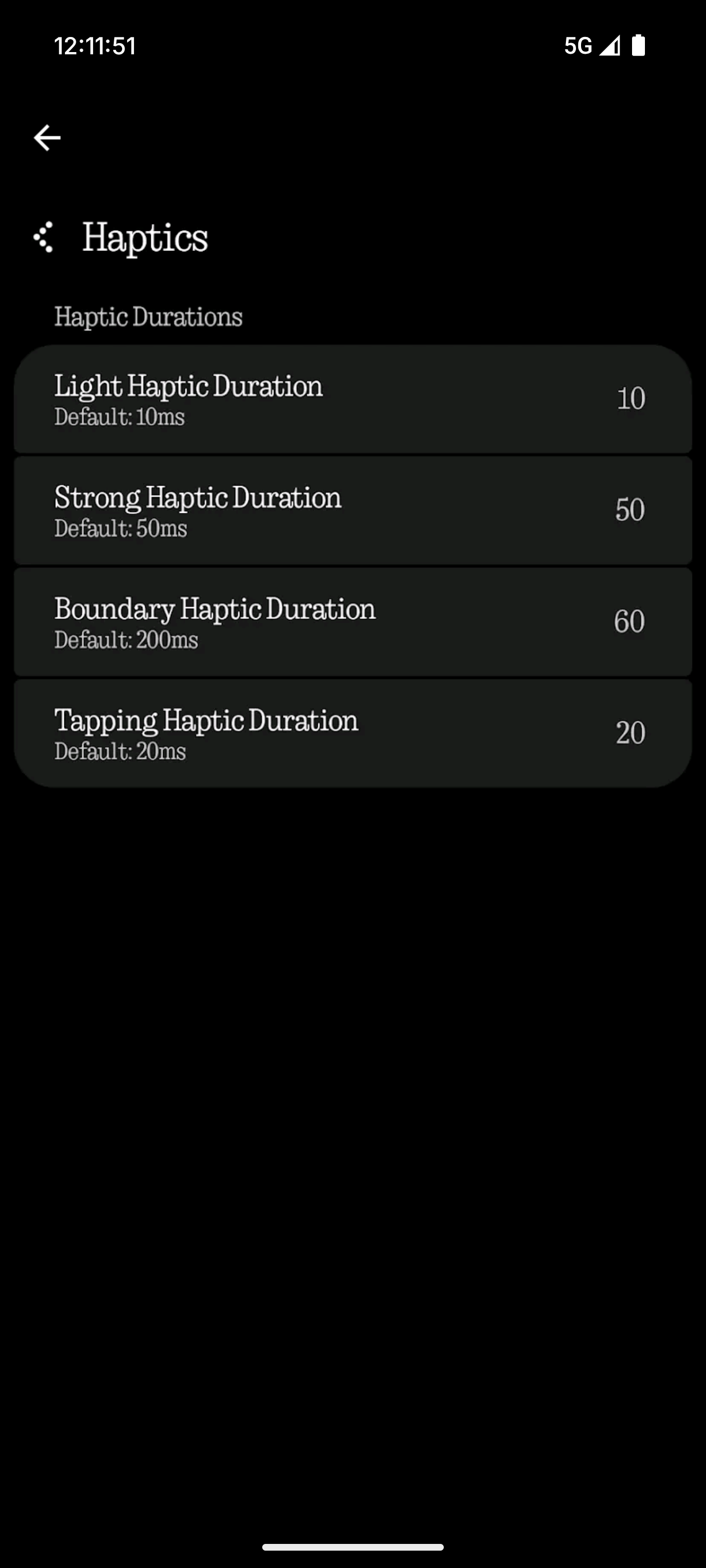Change Tapping Haptic Duration setting

(x=352, y=733)
